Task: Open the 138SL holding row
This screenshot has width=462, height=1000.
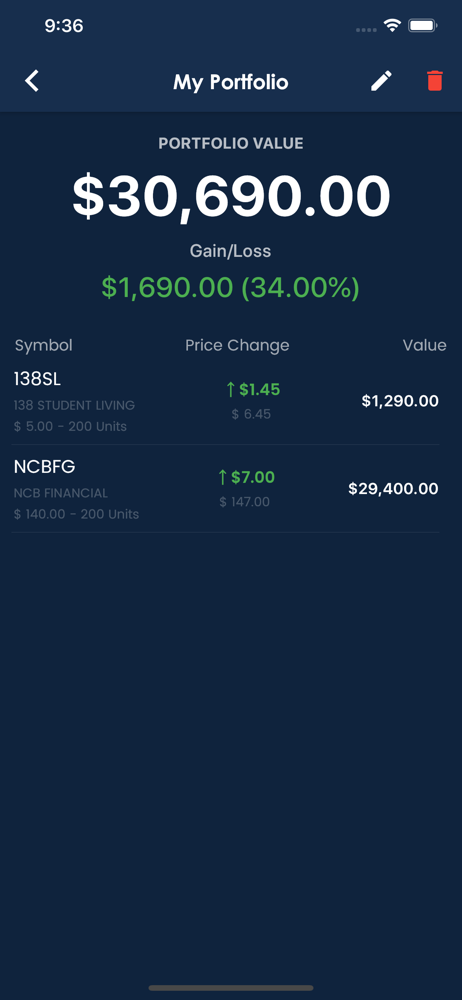Action: tap(225, 401)
